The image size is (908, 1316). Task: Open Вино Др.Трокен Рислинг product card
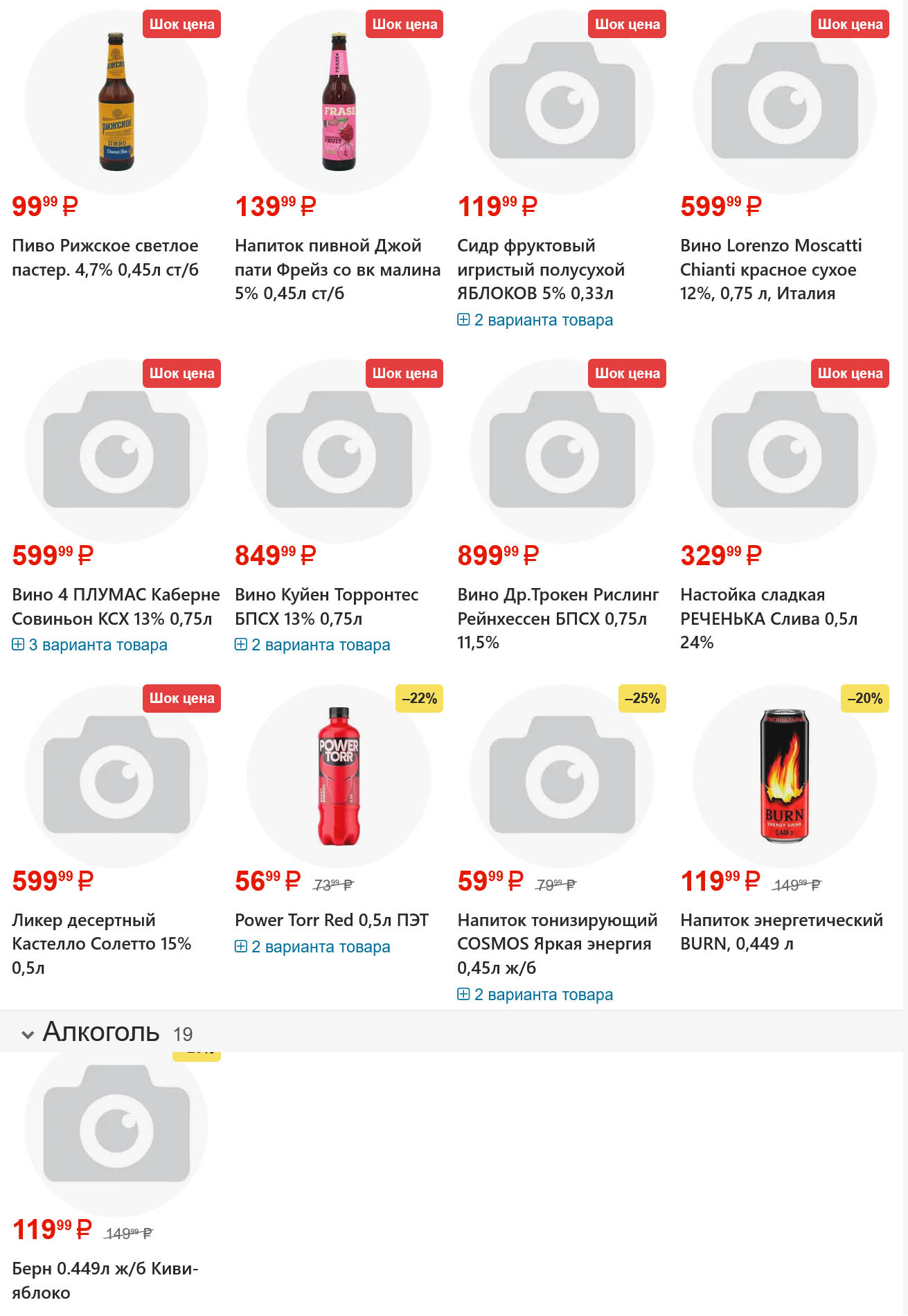[x=558, y=618]
